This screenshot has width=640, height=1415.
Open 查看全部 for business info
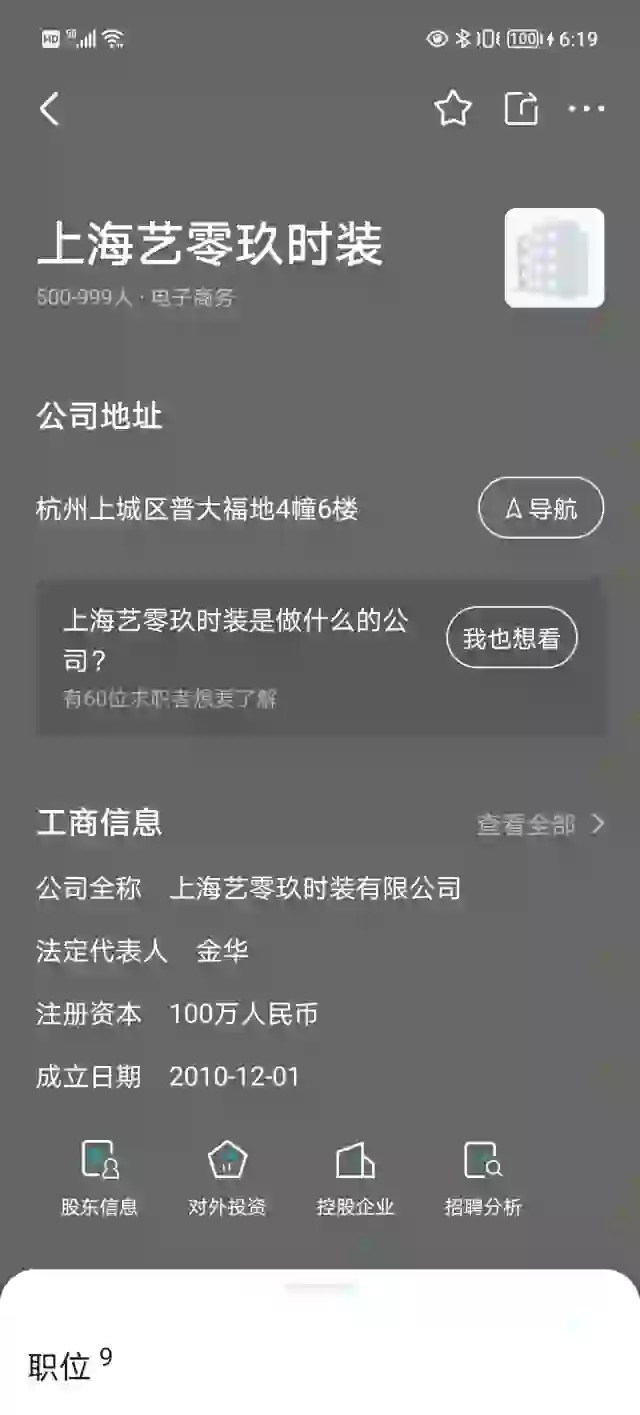tap(541, 824)
